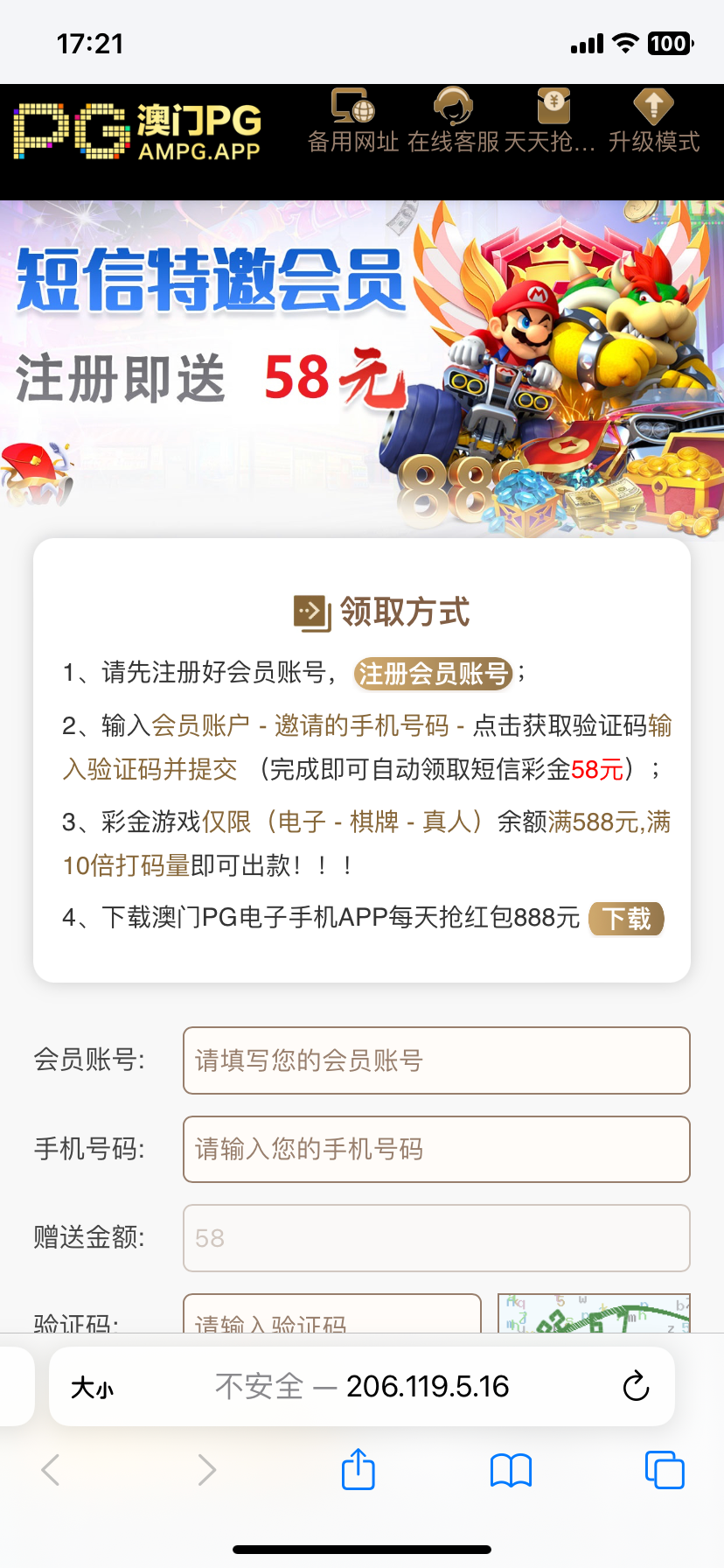Refresh the captcha image
Image resolution: width=724 pixels, height=1568 pixels.
[594, 1314]
